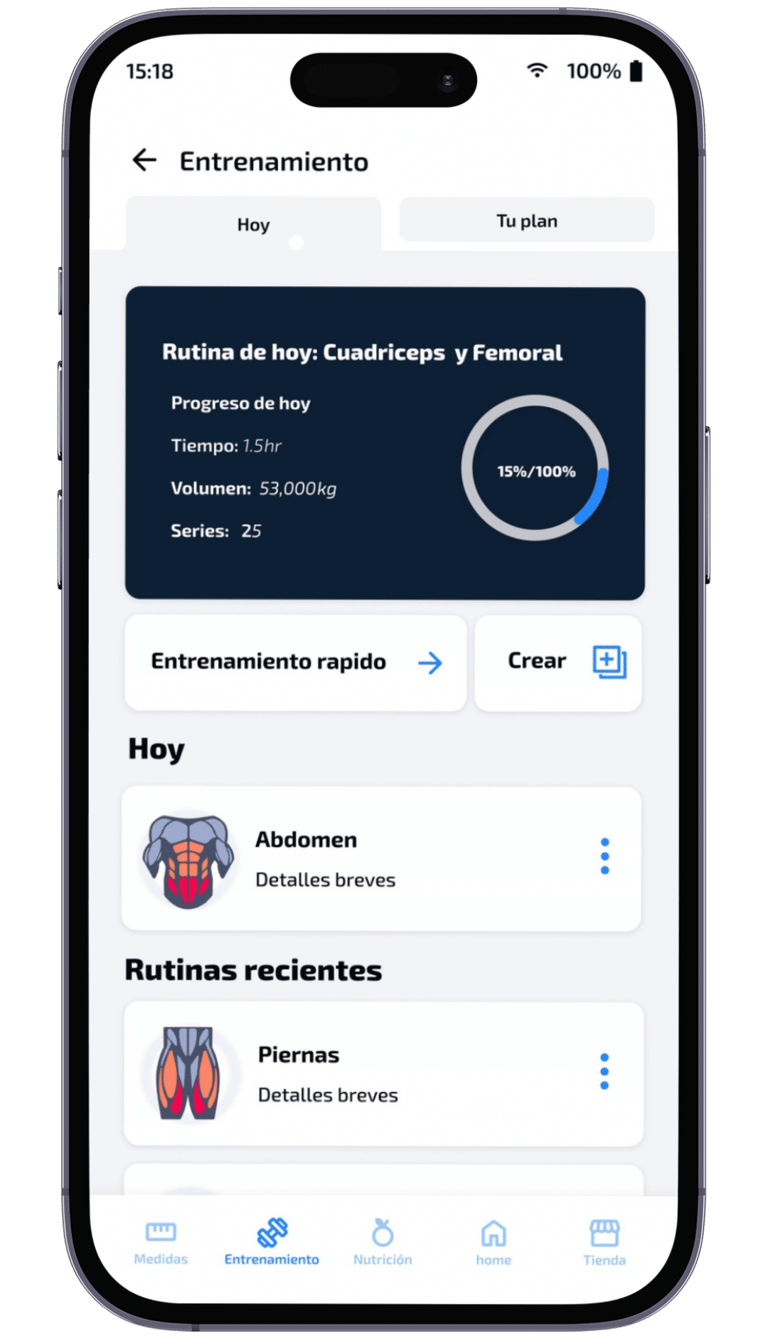Navigate to the home tab
The image size is (768, 1338).
pyautogui.click(x=493, y=1243)
